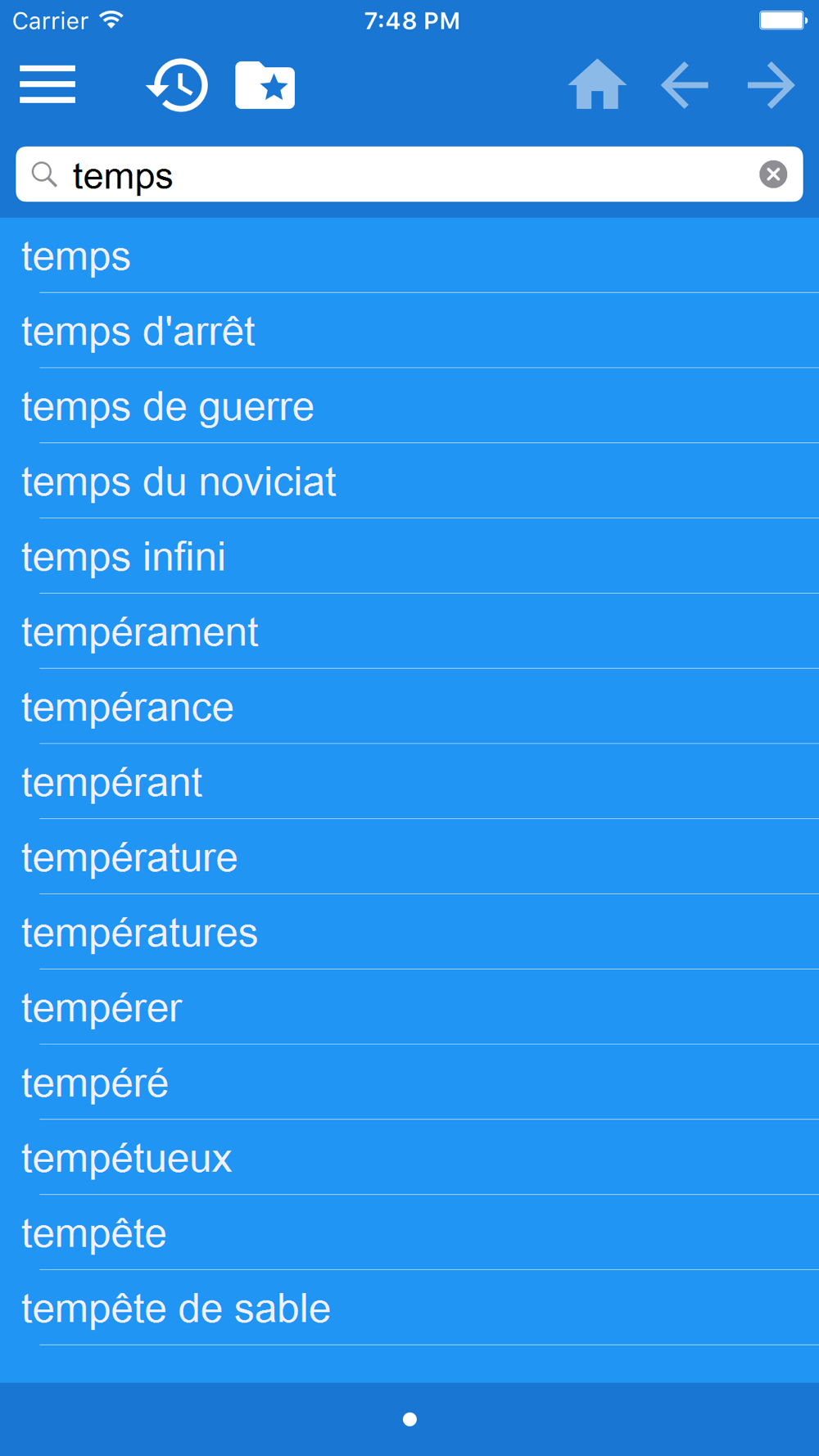This screenshot has height=1456, width=819.
Task: Select 'temps de guerre'
Action: 409,406
